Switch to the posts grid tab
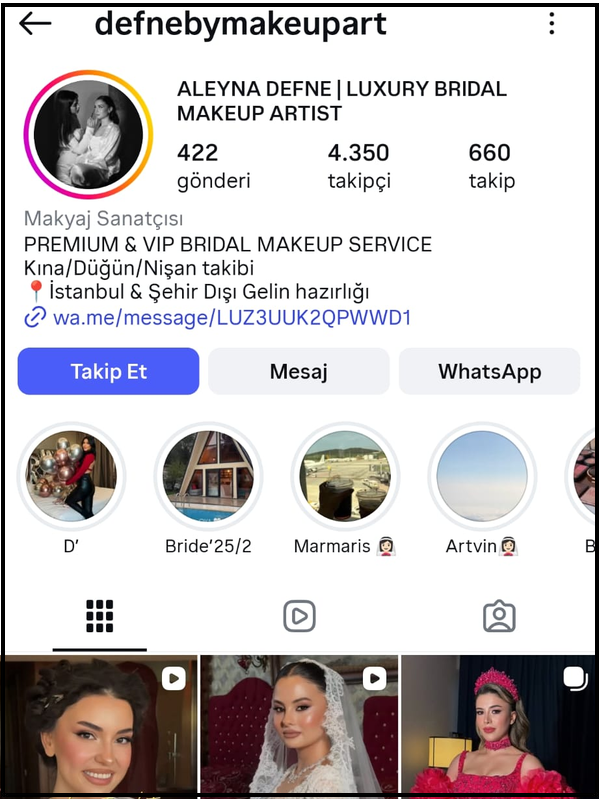 click(x=99, y=616)
